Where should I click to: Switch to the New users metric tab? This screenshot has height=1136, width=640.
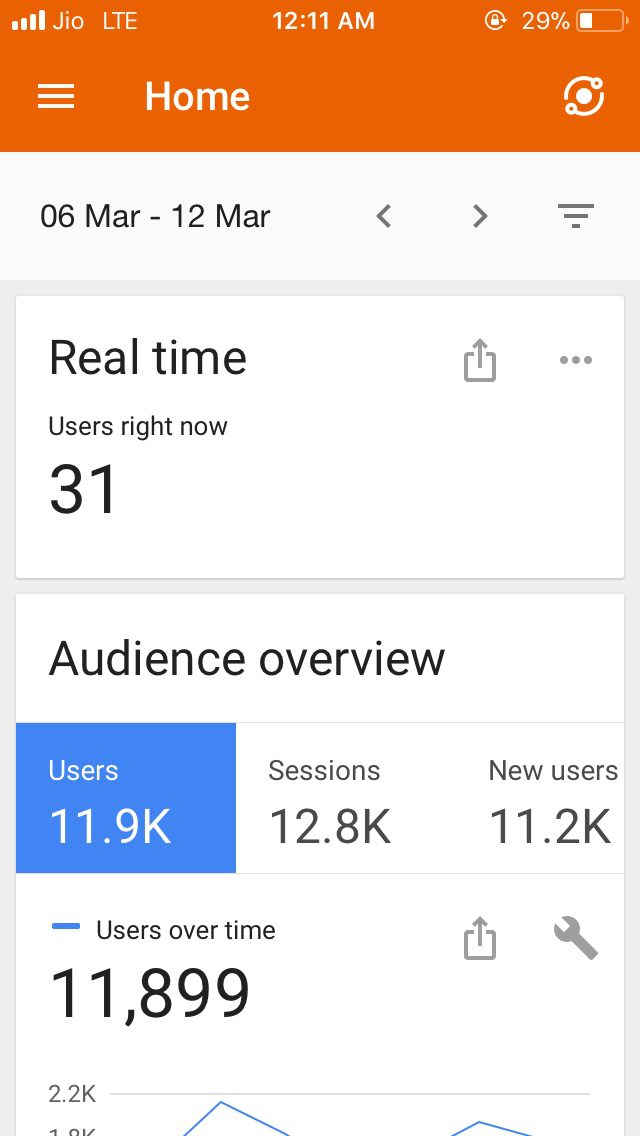click(552, 798)
